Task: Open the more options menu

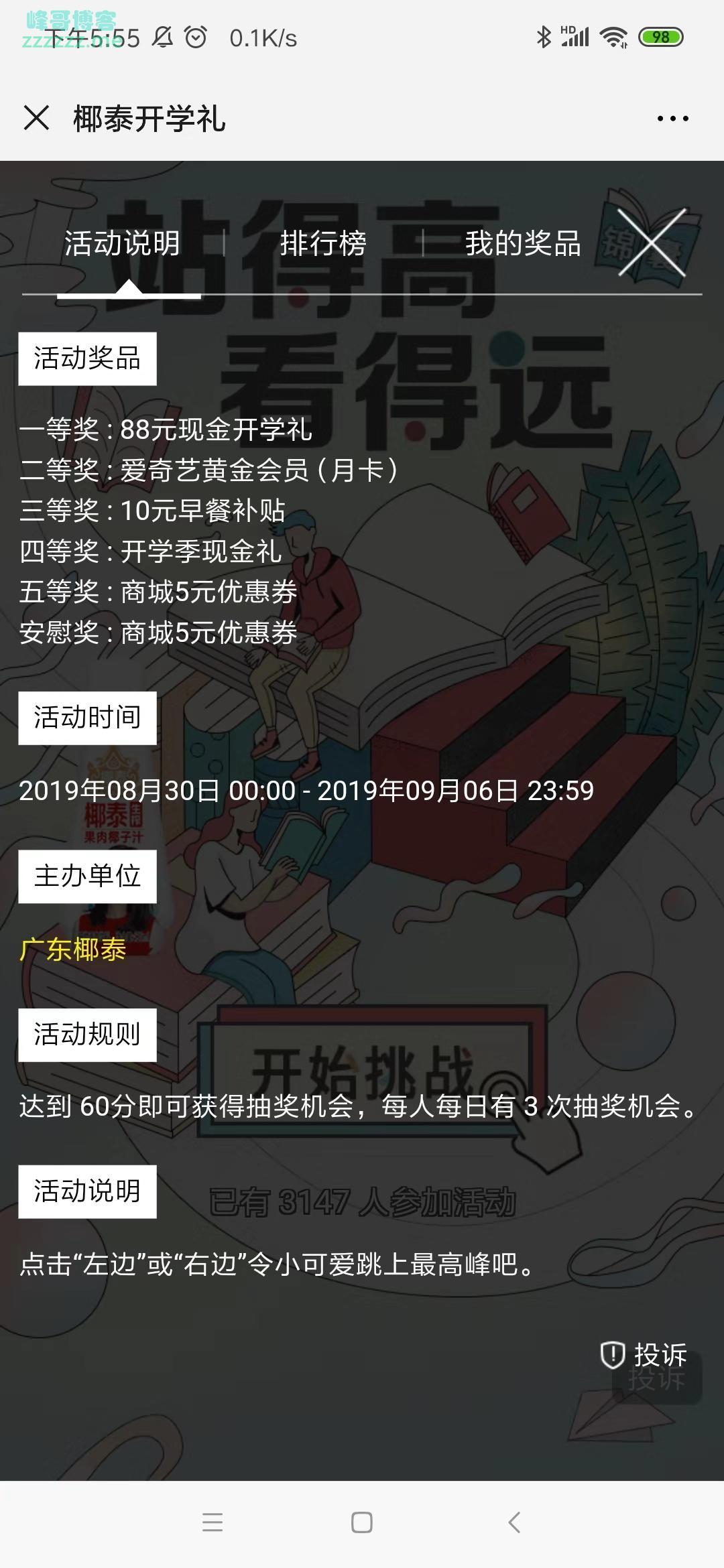Action: [x=674, y=119]
